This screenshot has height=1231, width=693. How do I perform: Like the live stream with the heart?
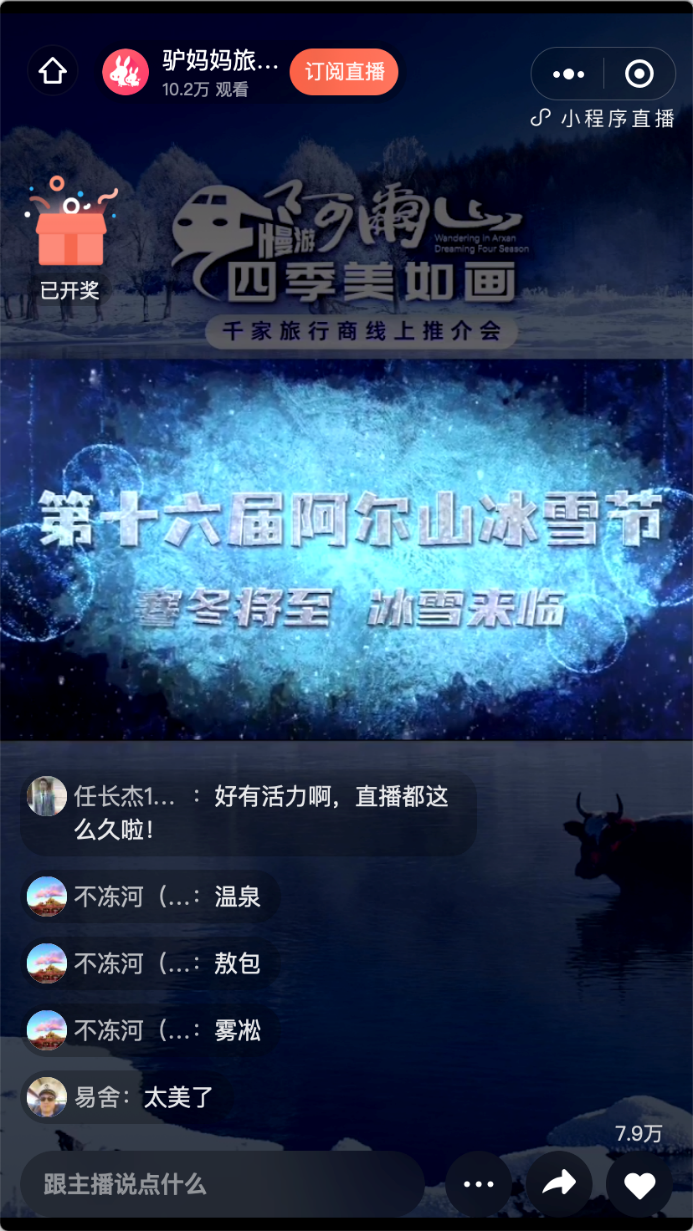pos(639,1185)
